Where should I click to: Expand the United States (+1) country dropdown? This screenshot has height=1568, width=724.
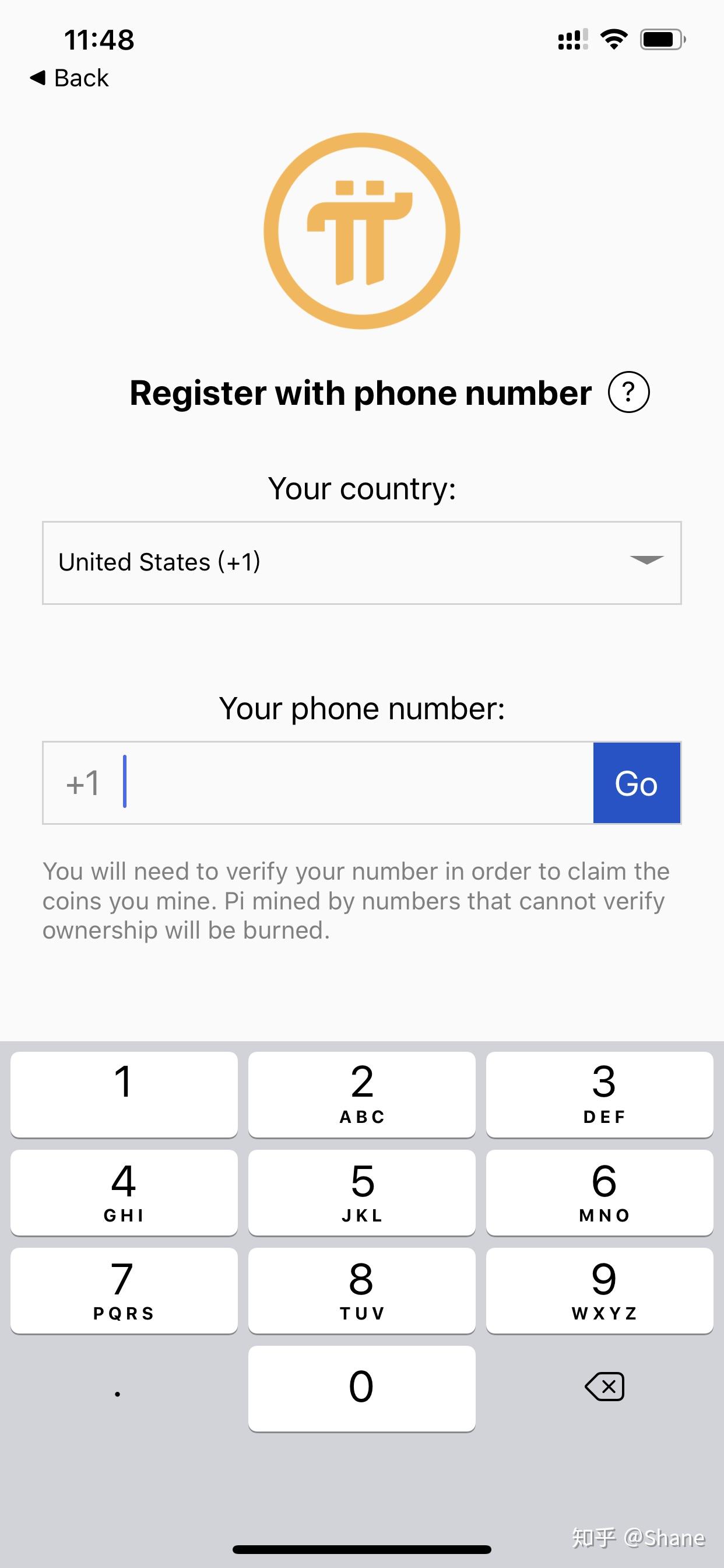(361, 562)
